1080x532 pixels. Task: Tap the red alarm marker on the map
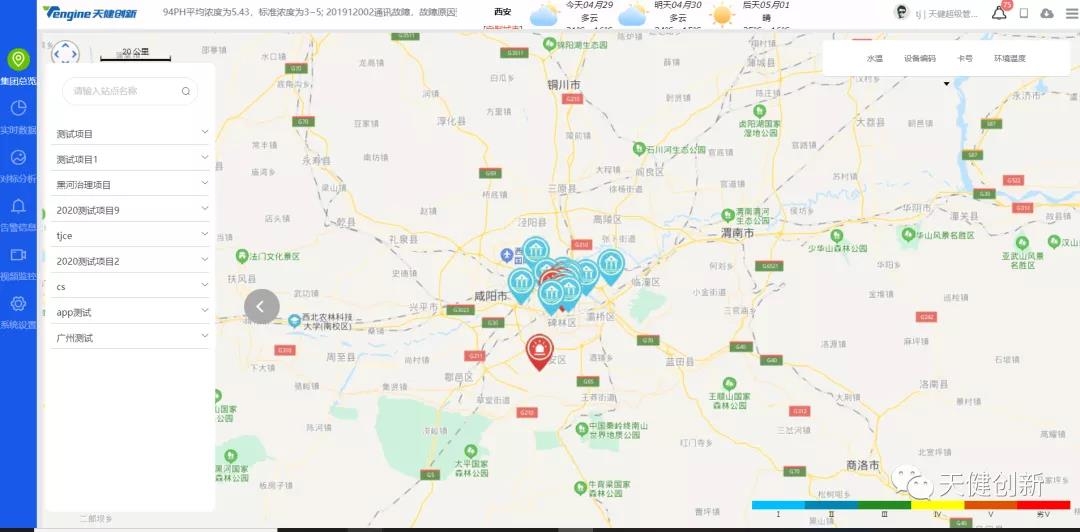click(x=539, y=350)
